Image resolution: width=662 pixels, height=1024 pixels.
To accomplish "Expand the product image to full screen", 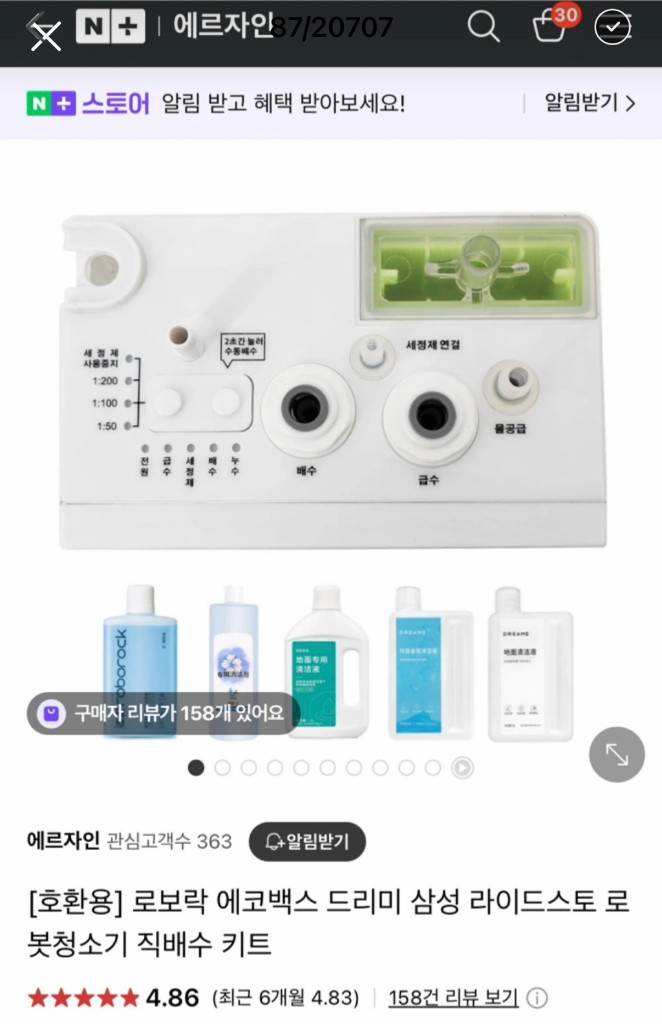I will (x=617, y=754).
